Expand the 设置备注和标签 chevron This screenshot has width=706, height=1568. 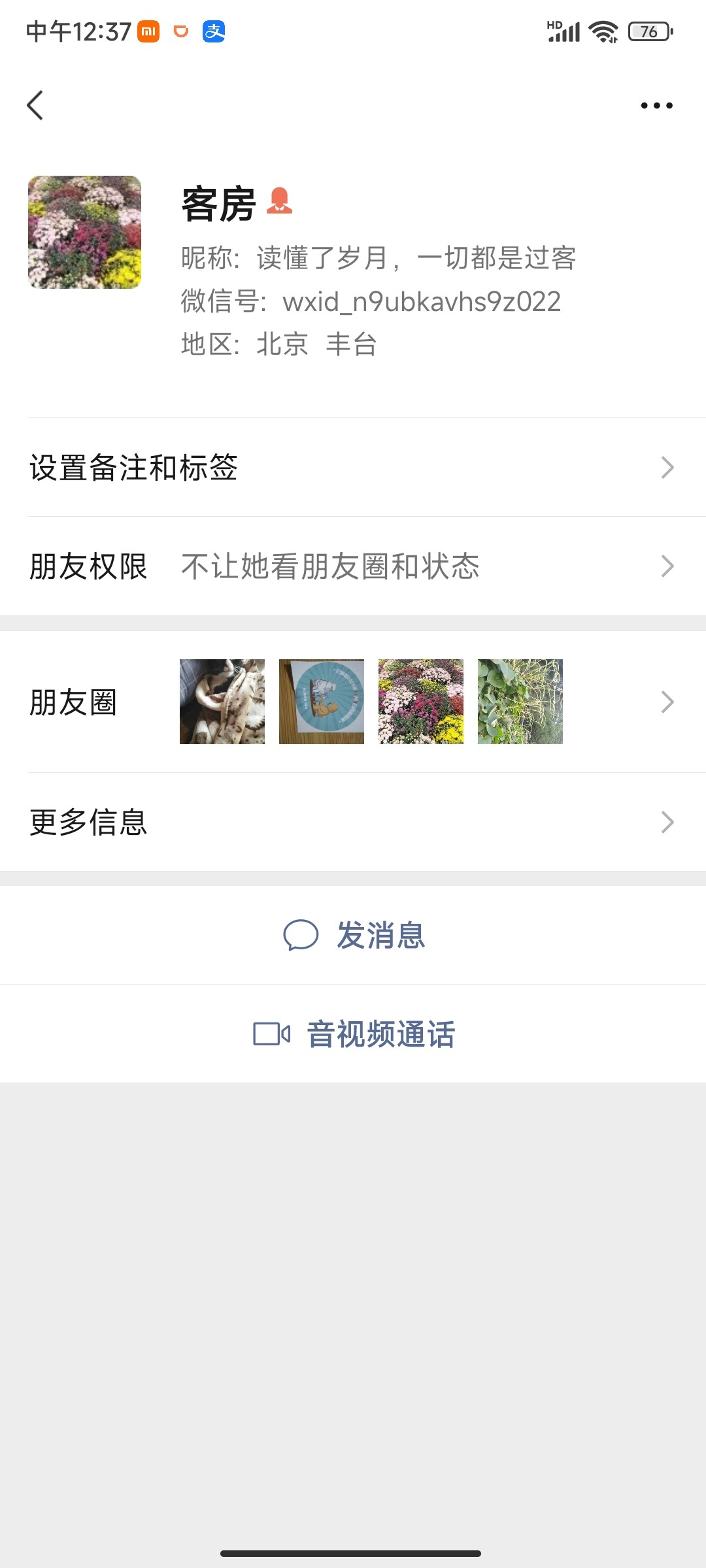pyautogui.click(x=666, y=466)
